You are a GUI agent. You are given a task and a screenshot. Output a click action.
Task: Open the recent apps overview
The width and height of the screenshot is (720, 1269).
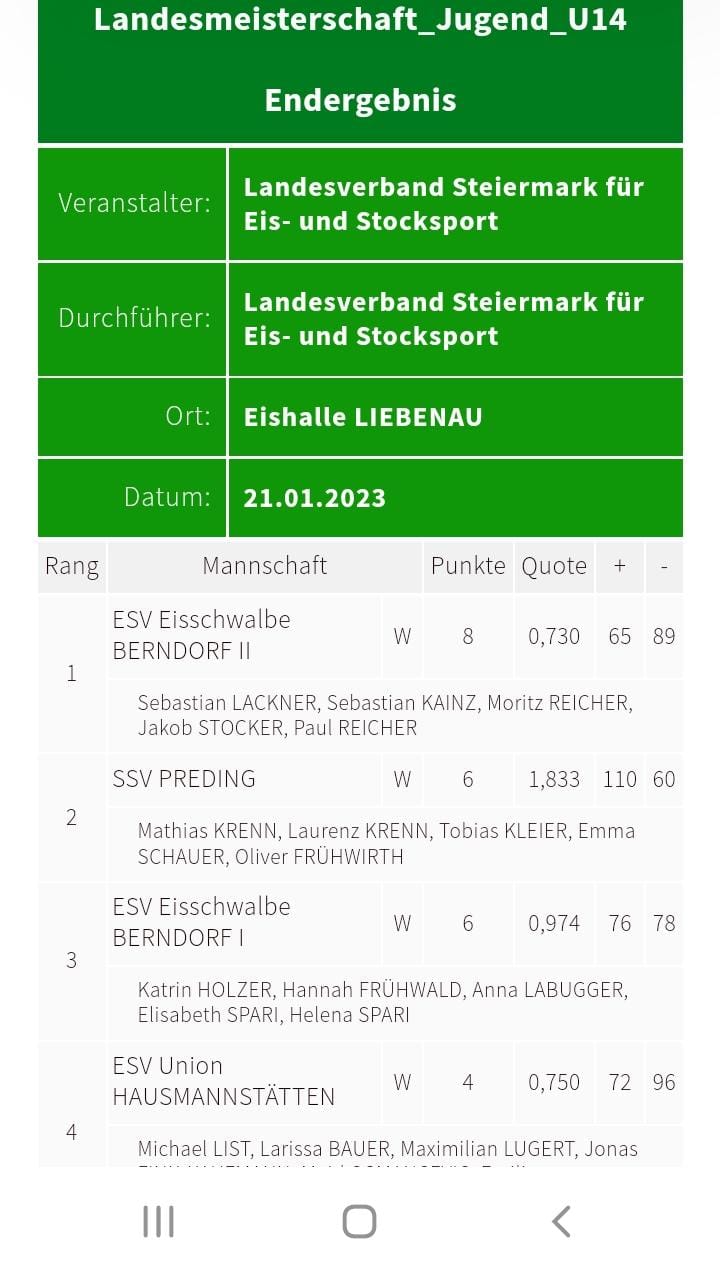[158, 1221]
